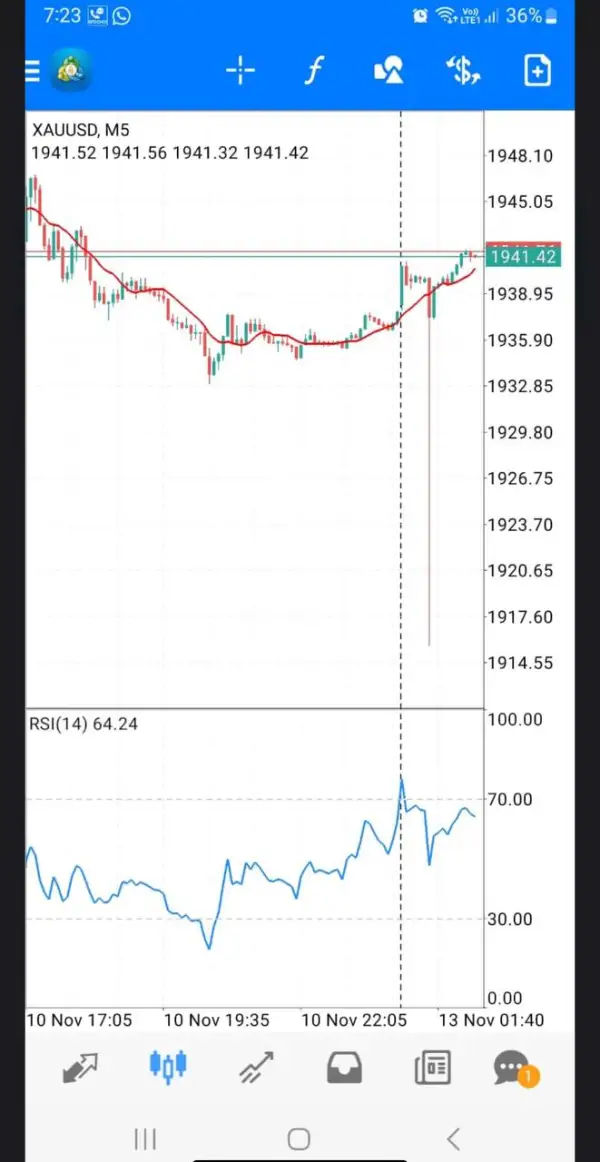Screen dimensions: 600x1162
Task: Go back with system back button
Action: pos(453,1138)
